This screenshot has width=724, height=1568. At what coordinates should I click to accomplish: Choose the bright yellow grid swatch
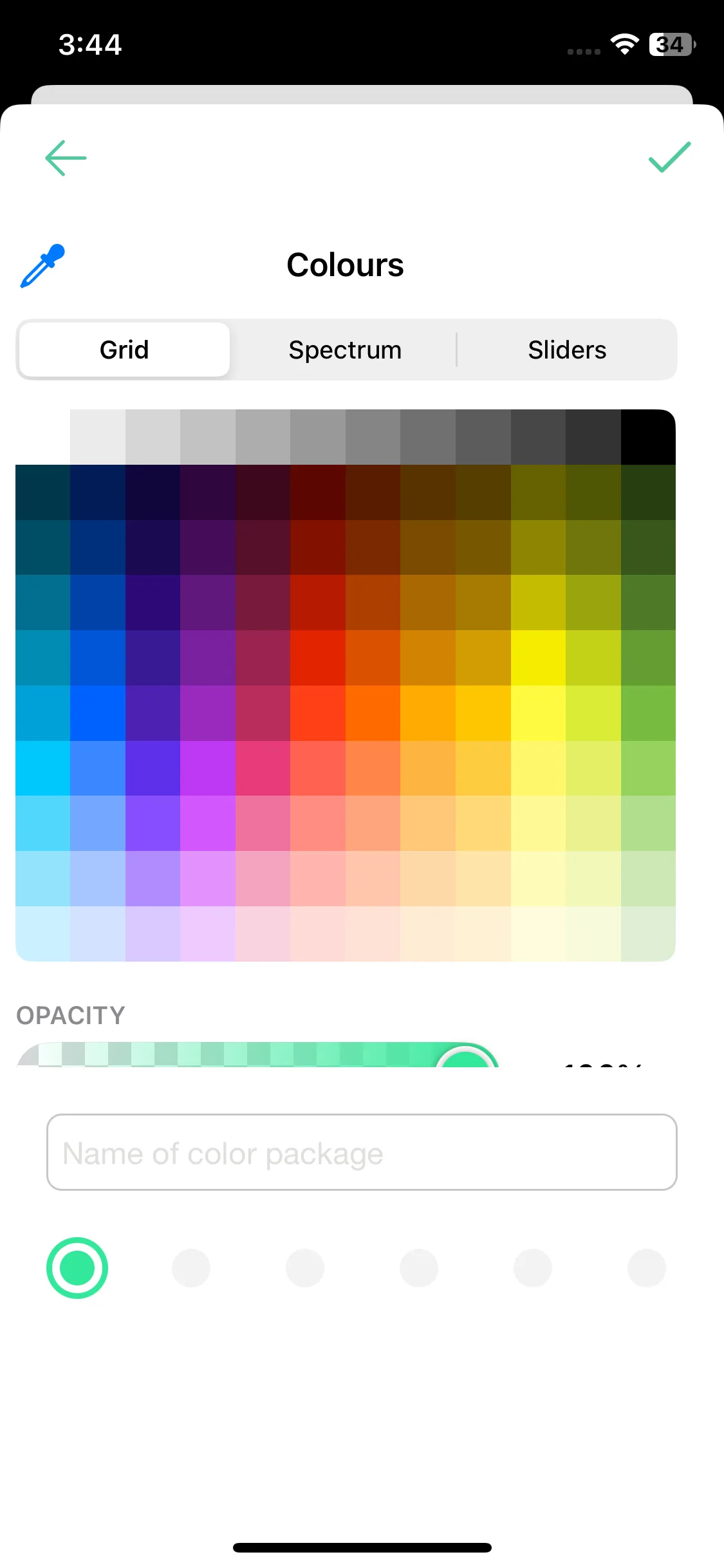(x=538, y=658)
